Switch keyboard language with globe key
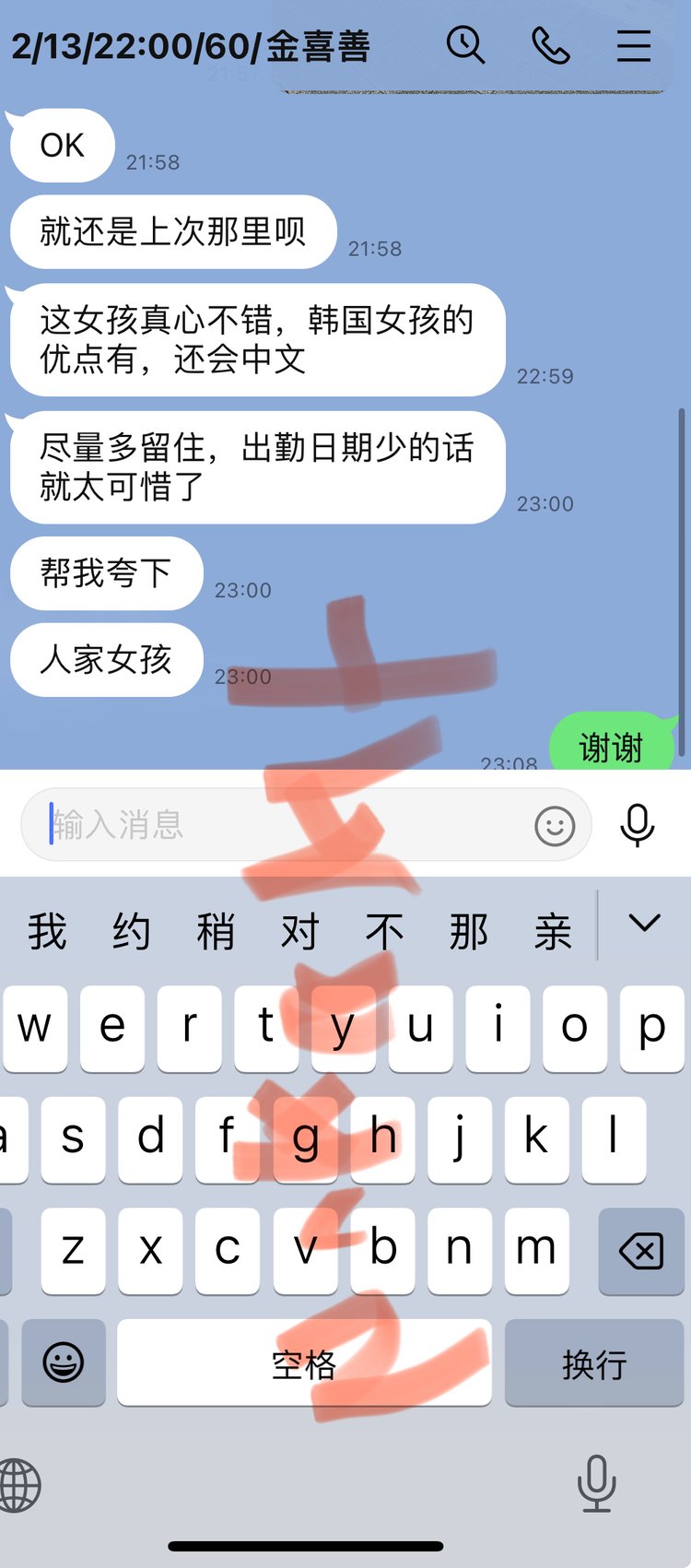The width and height of the screenshot is (691, 1568). pyautogui.click(x=20, y=1485)
